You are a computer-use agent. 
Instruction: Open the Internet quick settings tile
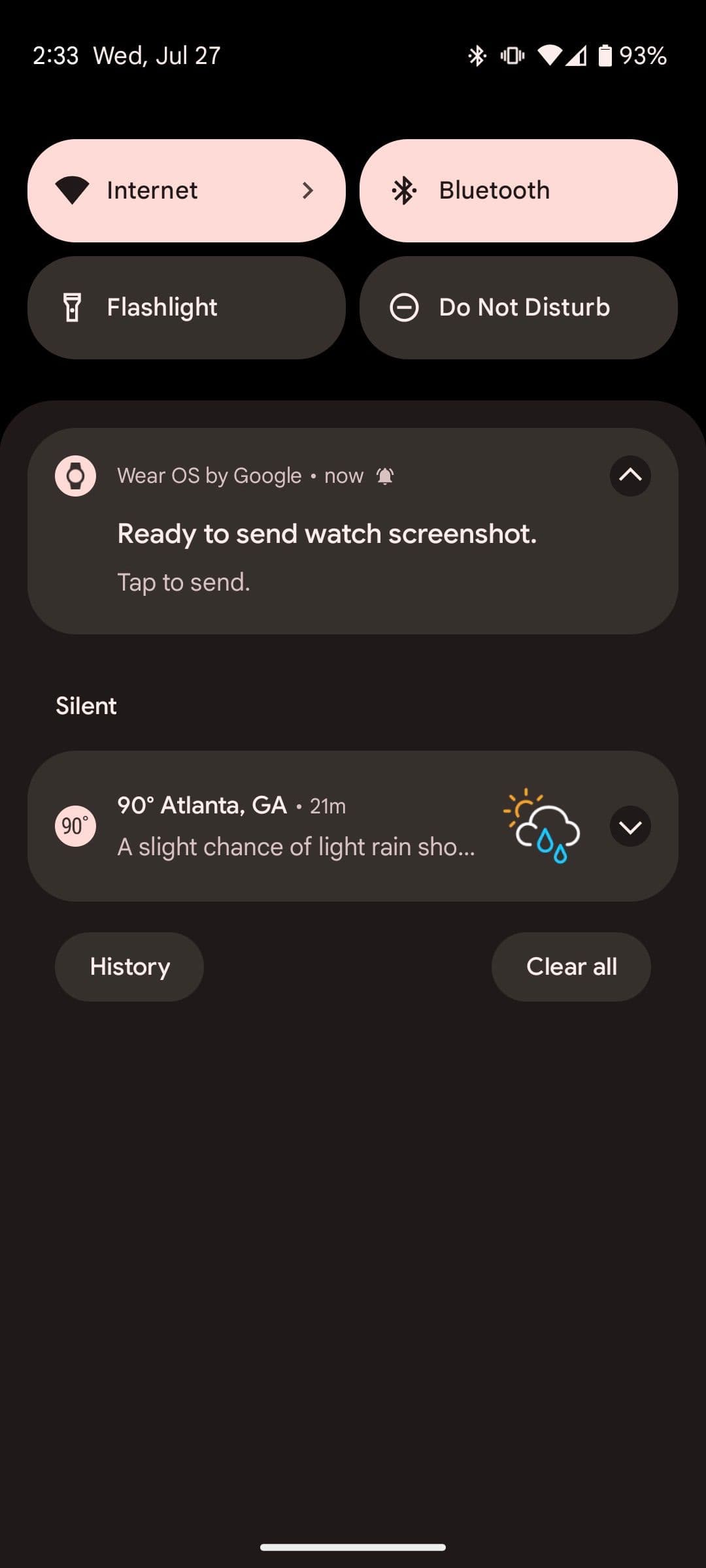coord(186,190)
